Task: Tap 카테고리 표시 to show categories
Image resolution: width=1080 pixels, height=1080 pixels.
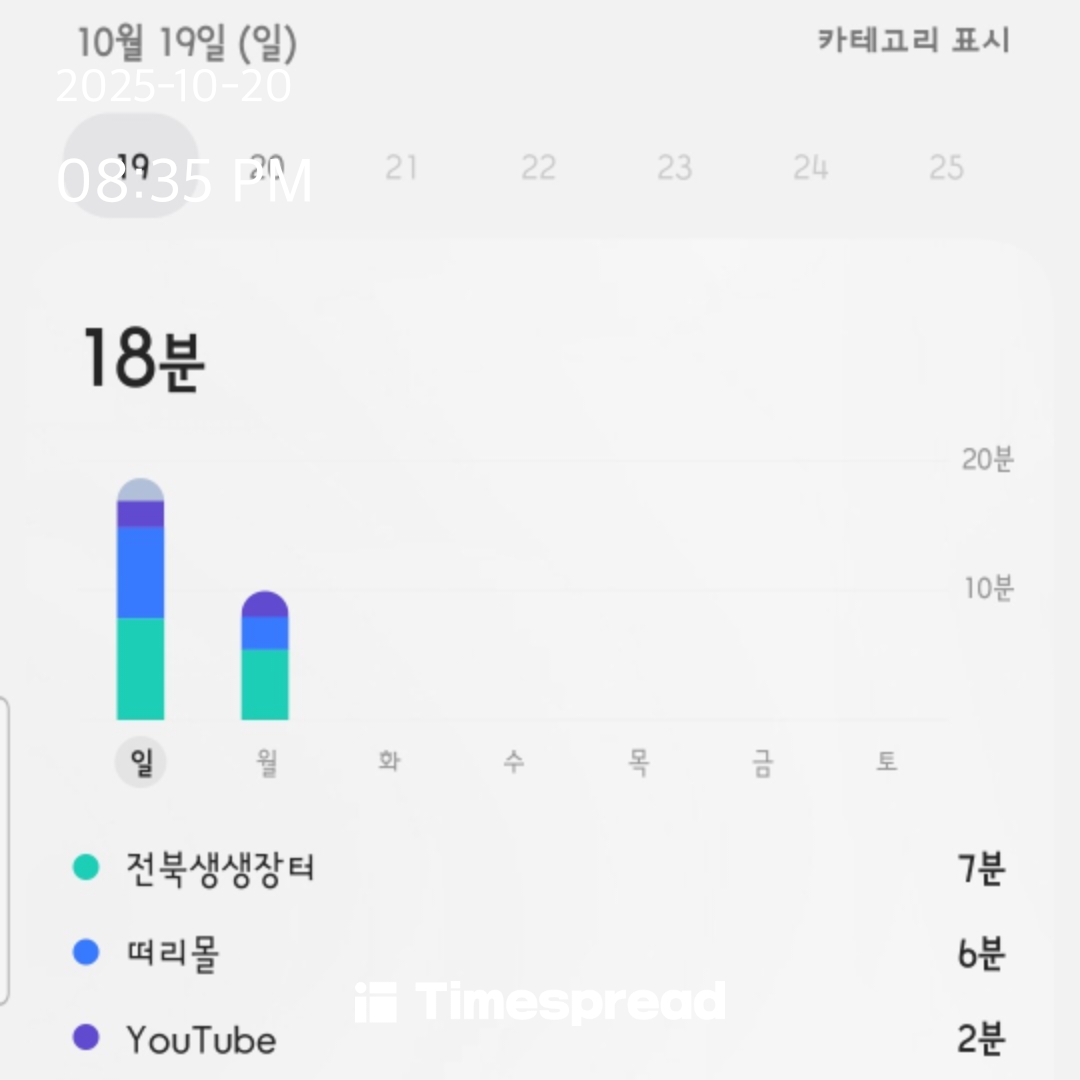Action: [x=913, y=40]
